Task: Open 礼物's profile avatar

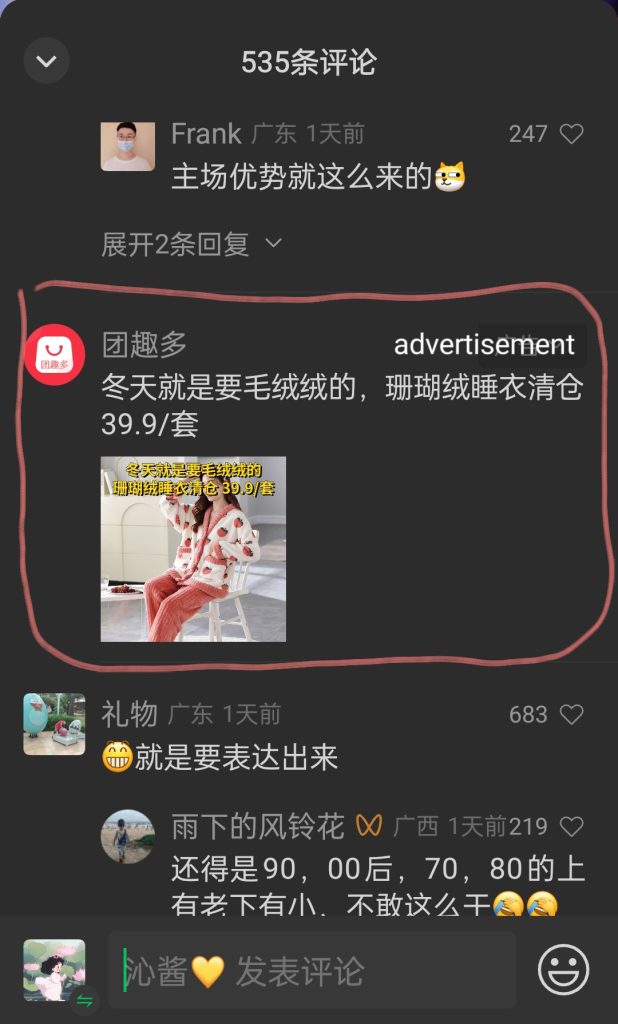Action: point(54,724)
